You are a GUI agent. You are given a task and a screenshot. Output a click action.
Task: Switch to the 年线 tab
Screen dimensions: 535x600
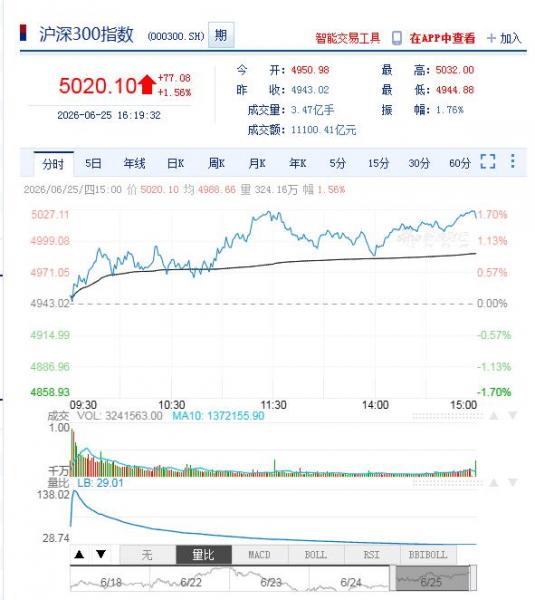[x=134, y=164]
